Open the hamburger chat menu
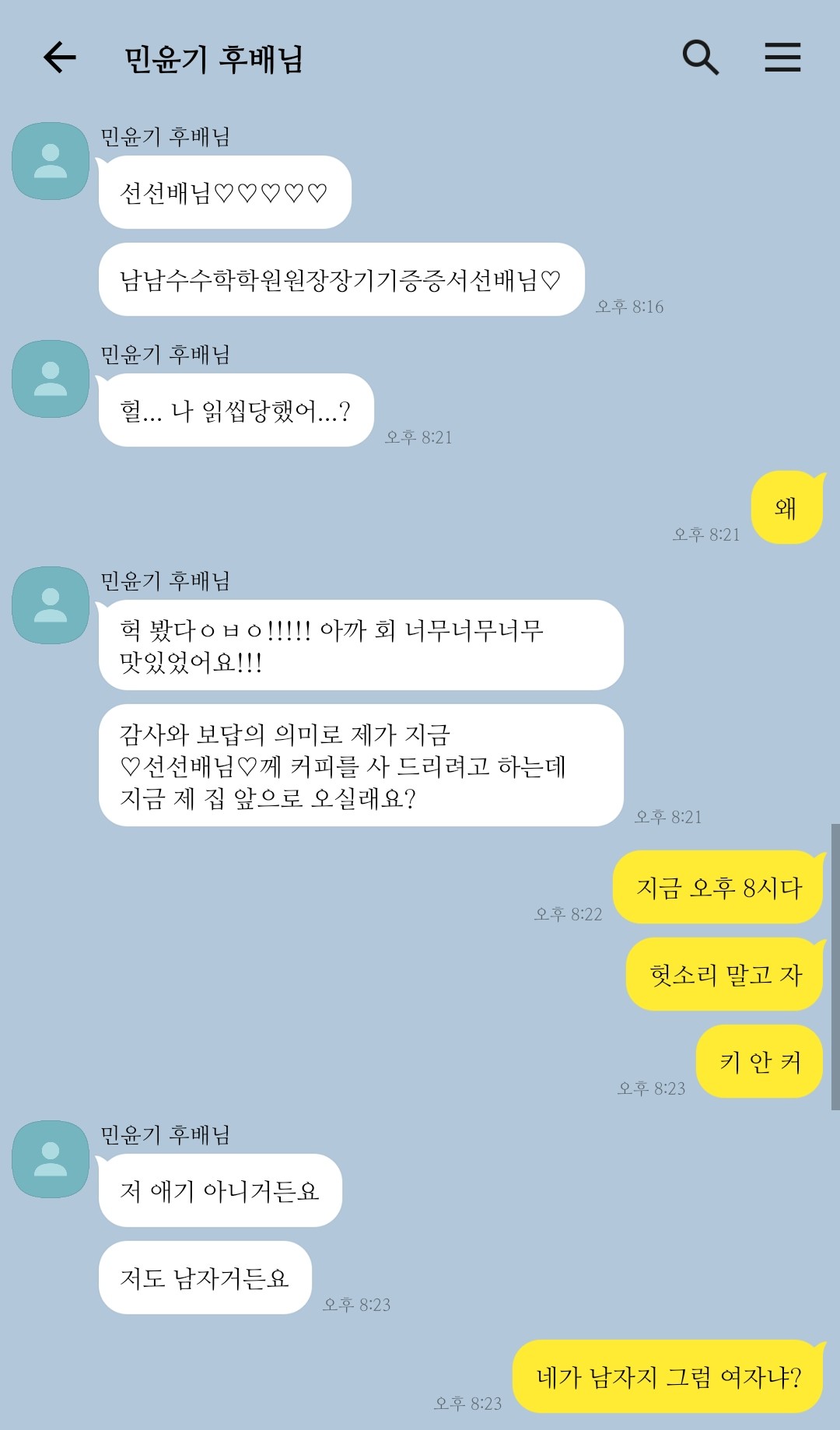 [782, 58]
